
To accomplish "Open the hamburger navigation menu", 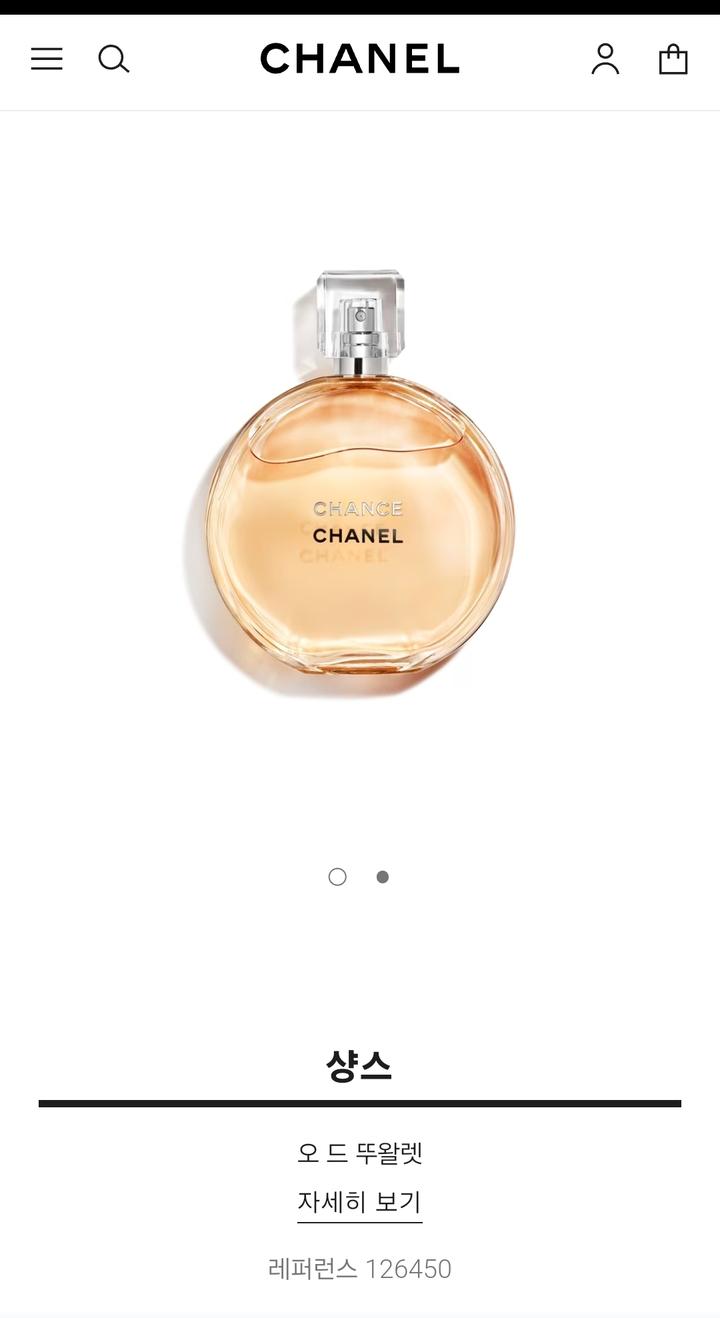I will tap(47, 59).
